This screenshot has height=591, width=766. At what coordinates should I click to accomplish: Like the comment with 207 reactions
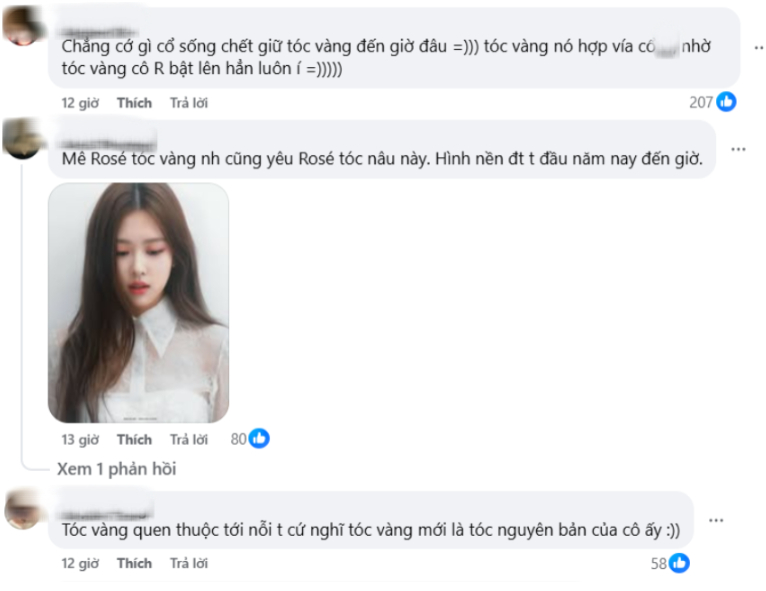(x=134, y=102)
